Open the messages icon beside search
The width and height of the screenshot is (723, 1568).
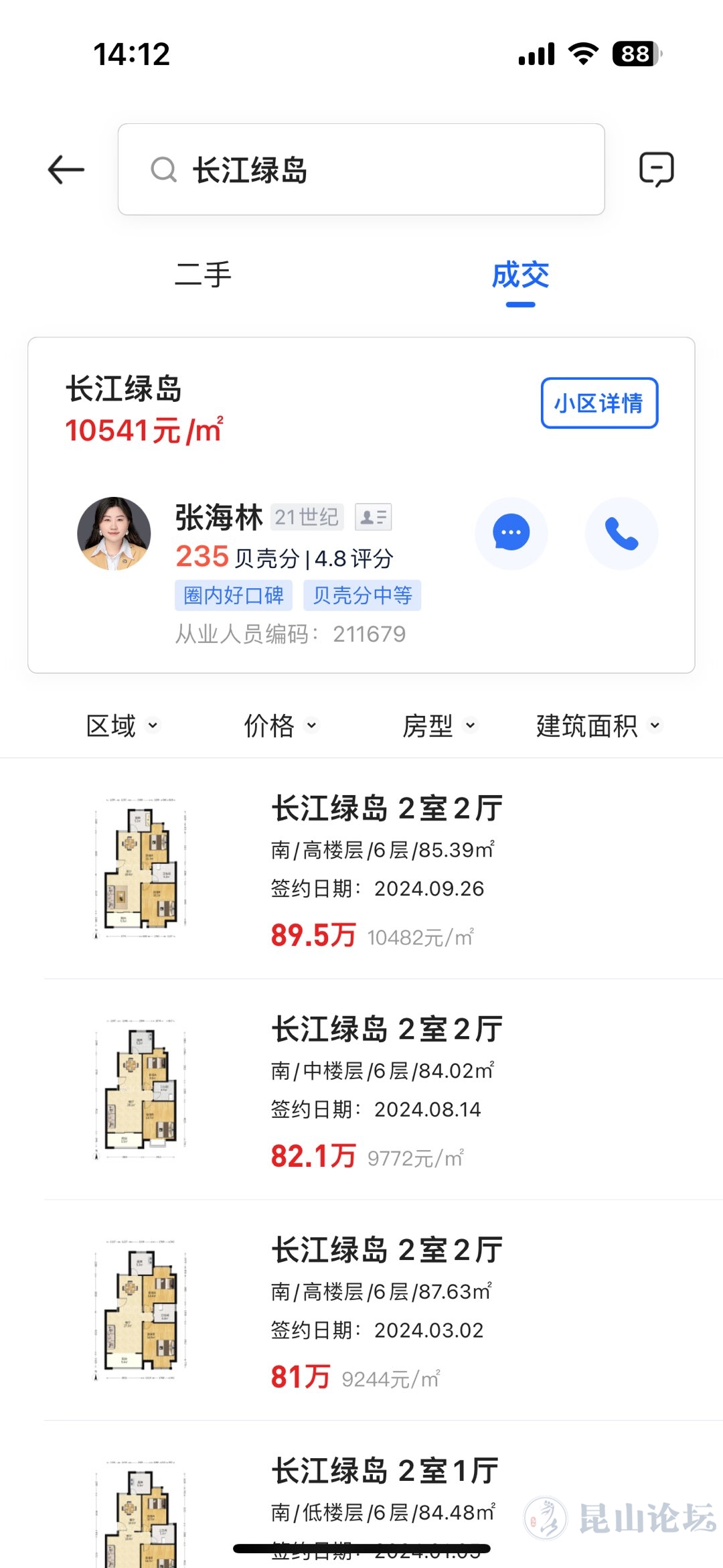[x=656, y=169]
